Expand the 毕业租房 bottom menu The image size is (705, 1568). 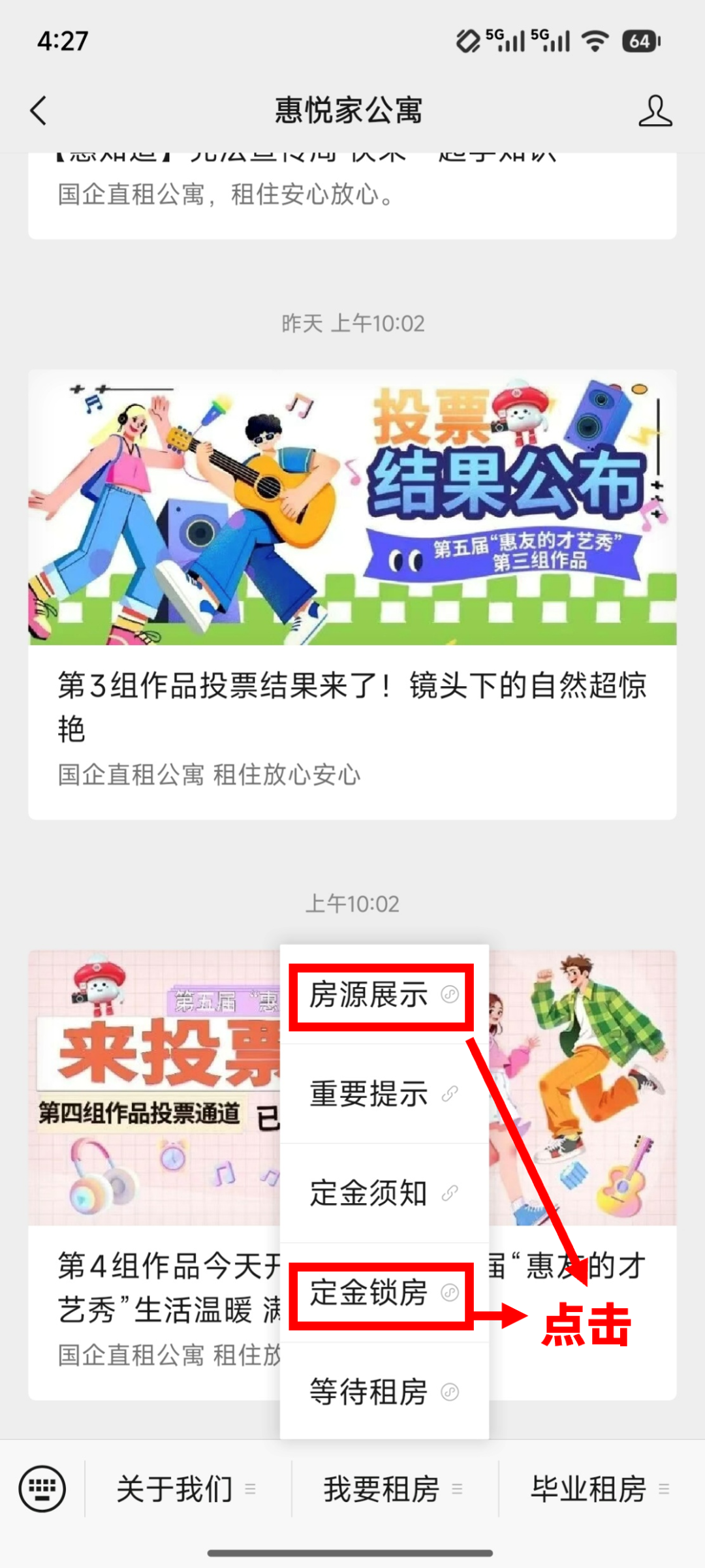(x=601, y=1489)
